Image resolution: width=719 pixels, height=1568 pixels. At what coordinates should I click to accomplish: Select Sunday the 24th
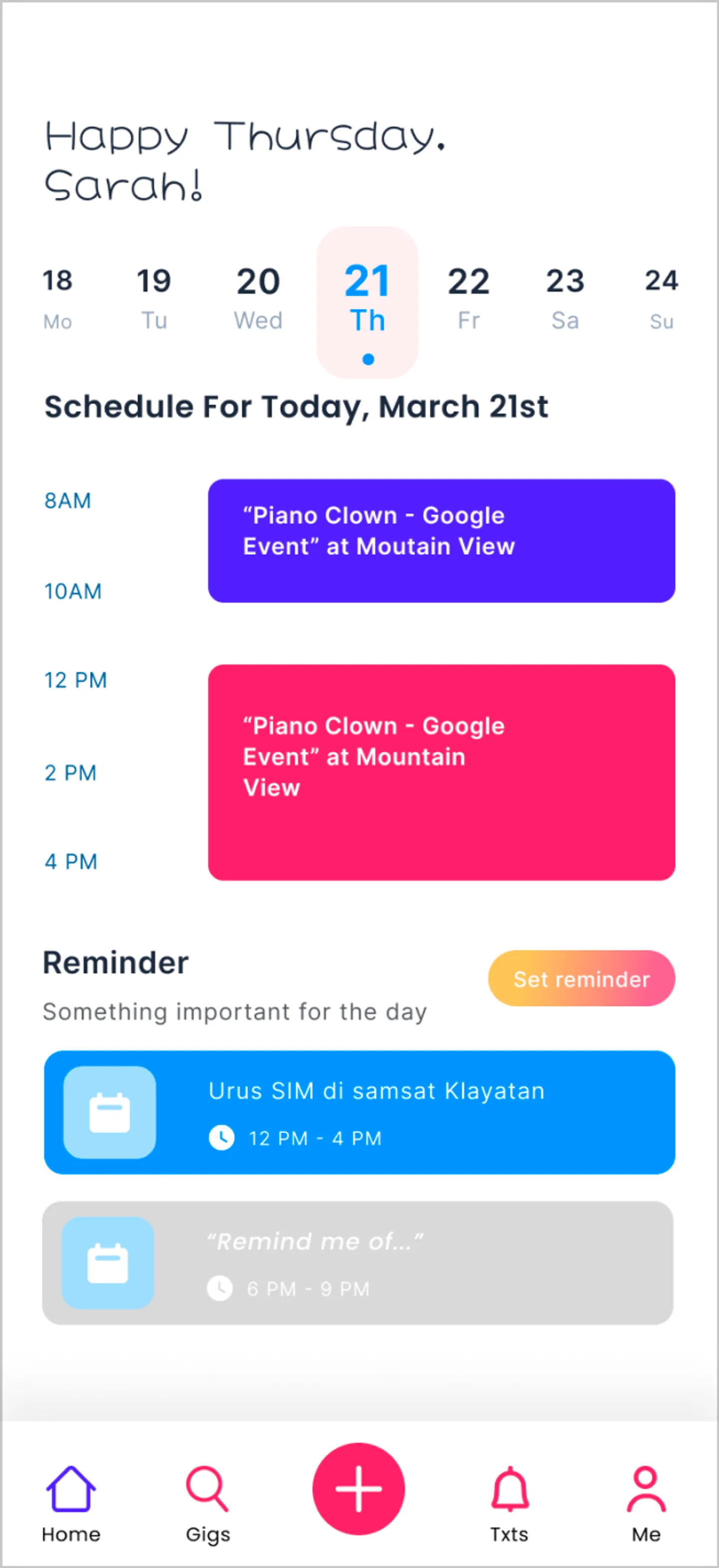(661, 298)
